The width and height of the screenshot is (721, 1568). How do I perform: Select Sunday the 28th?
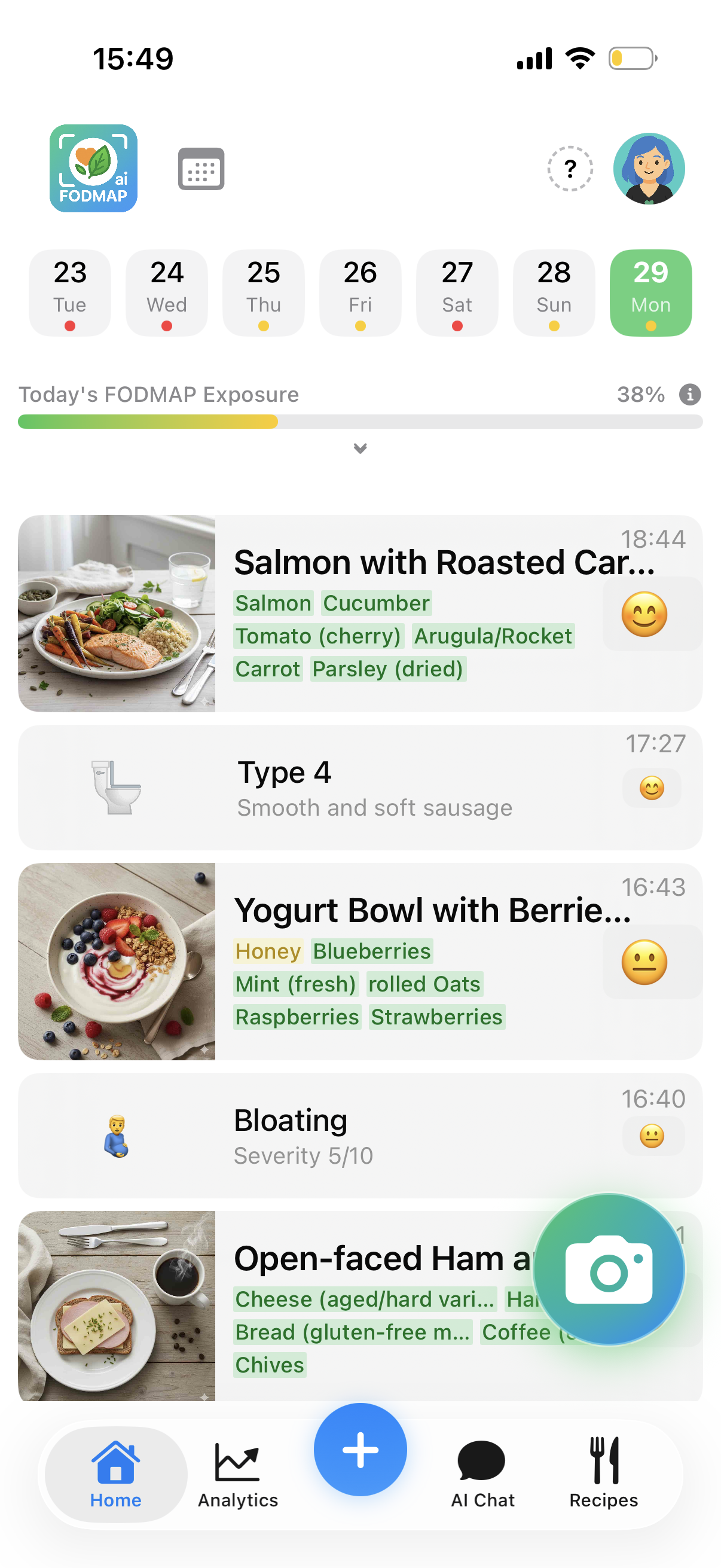pos(554,293)
